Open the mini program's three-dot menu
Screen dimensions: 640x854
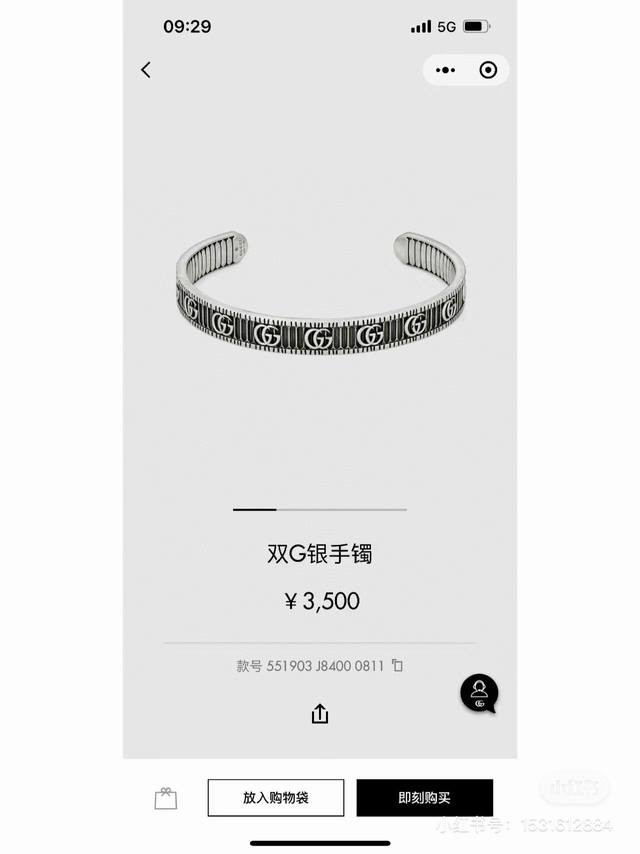click(446, 70)
